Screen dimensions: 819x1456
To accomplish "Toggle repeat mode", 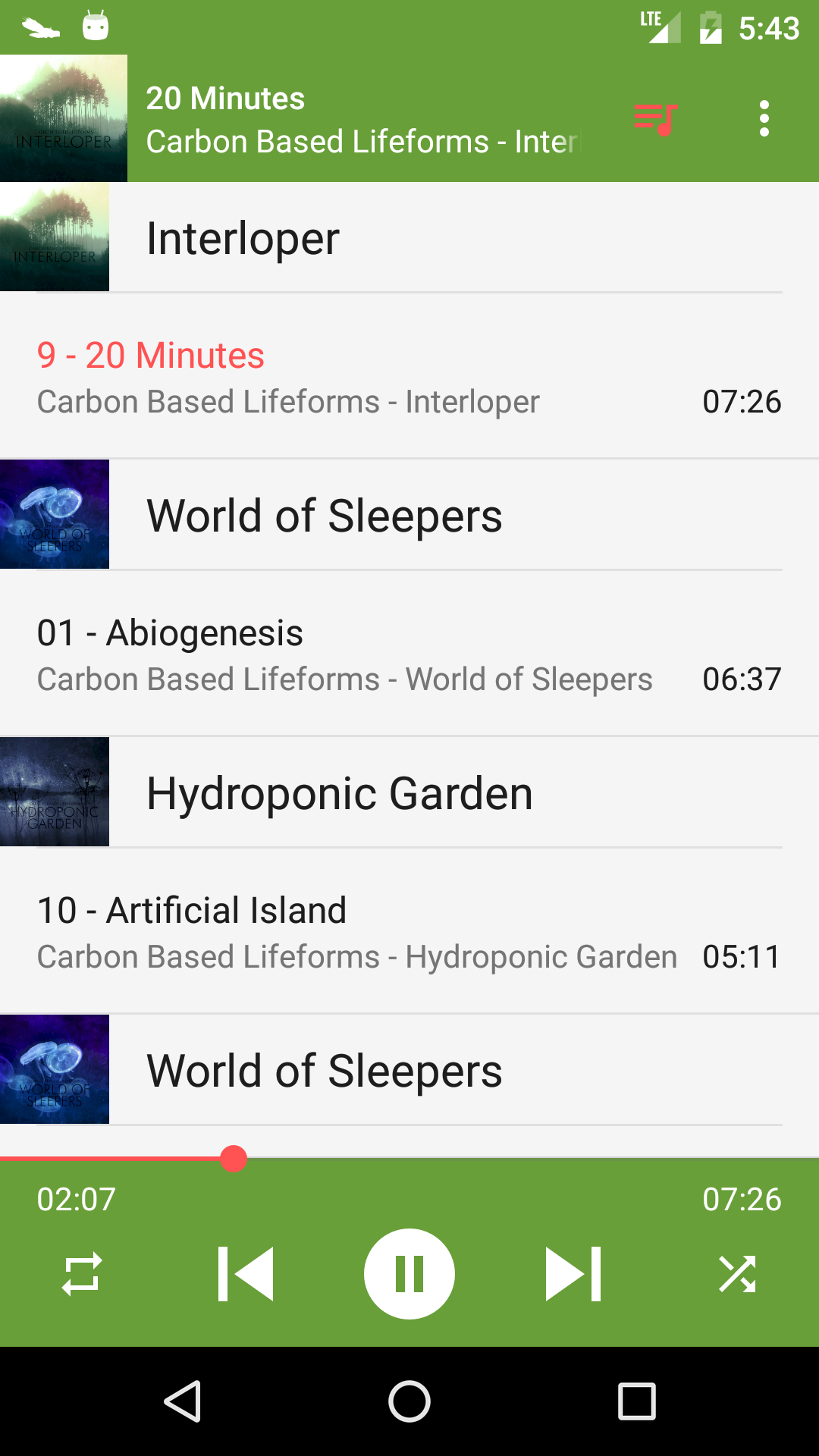I will [82, 1274].
